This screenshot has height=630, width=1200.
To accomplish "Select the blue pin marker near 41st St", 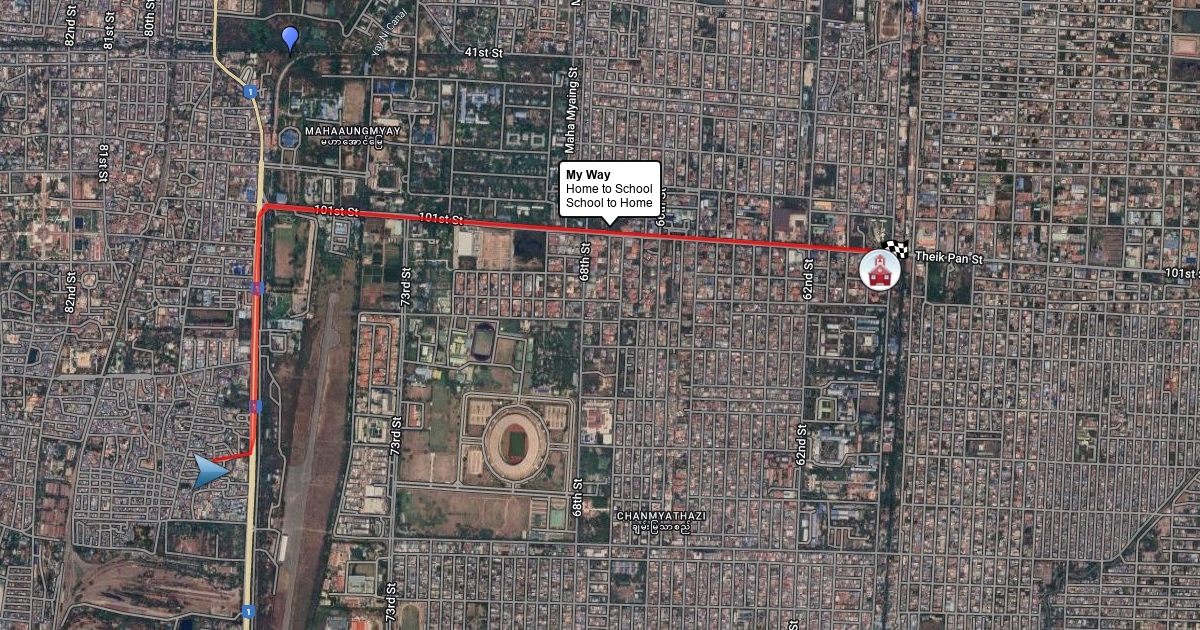I will pyautogui.click(x=290, y=39).
